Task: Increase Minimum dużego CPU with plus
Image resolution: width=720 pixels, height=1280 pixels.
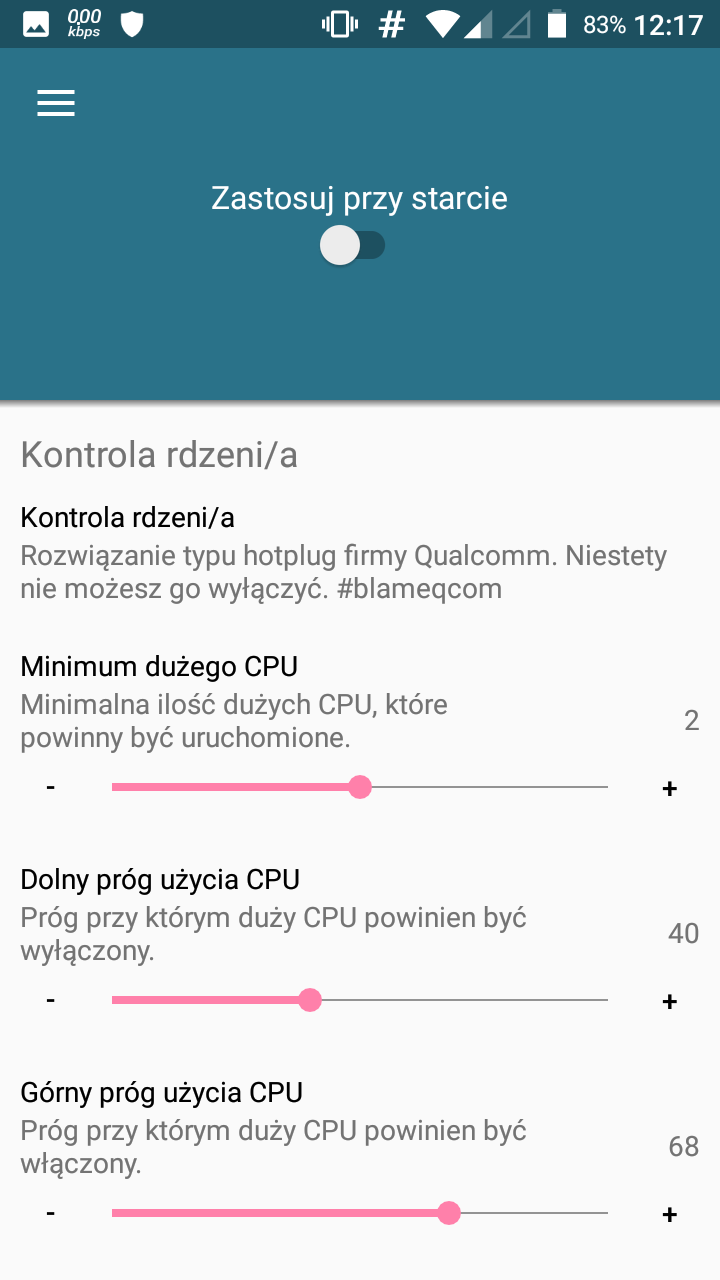Action: (x=670, y=789)
